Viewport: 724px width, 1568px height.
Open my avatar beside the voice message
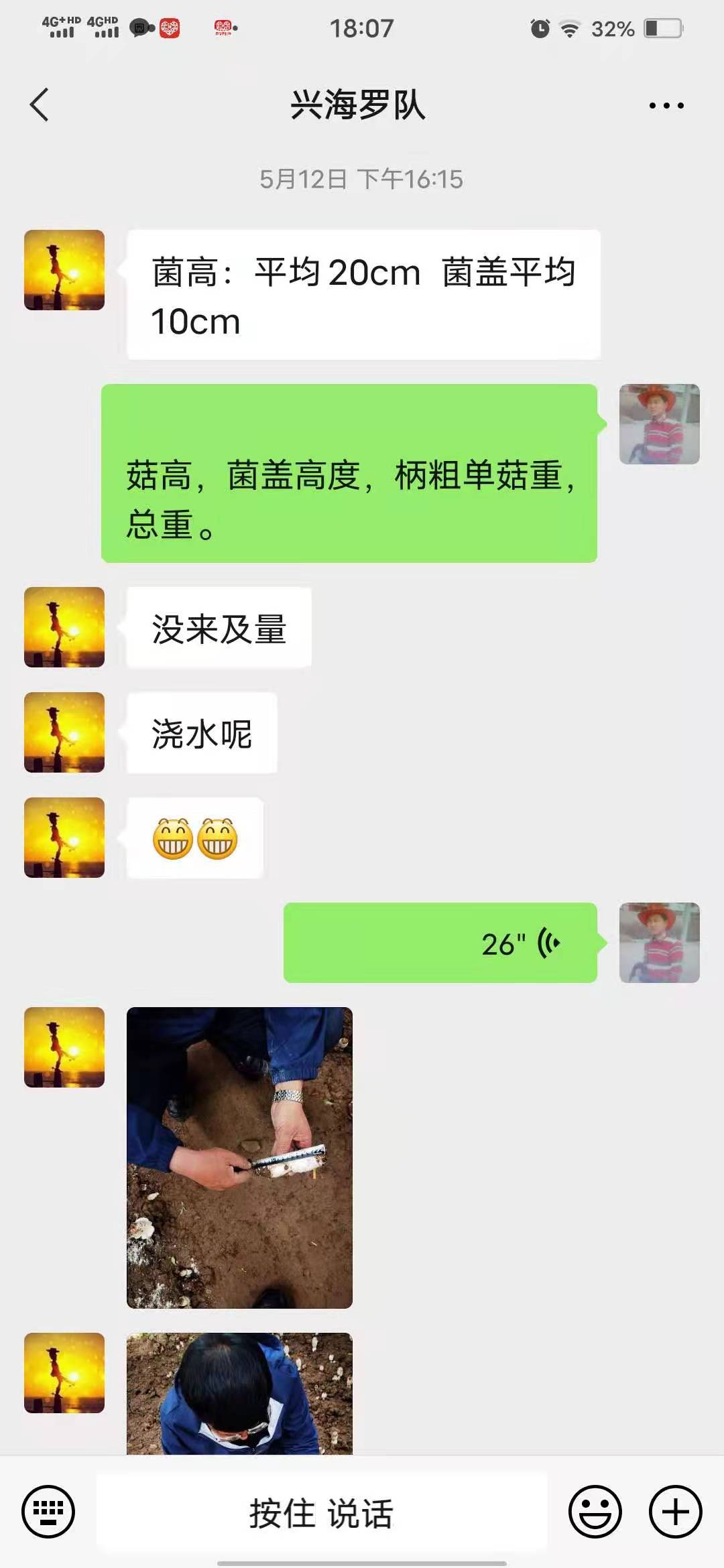coord(659,943)
